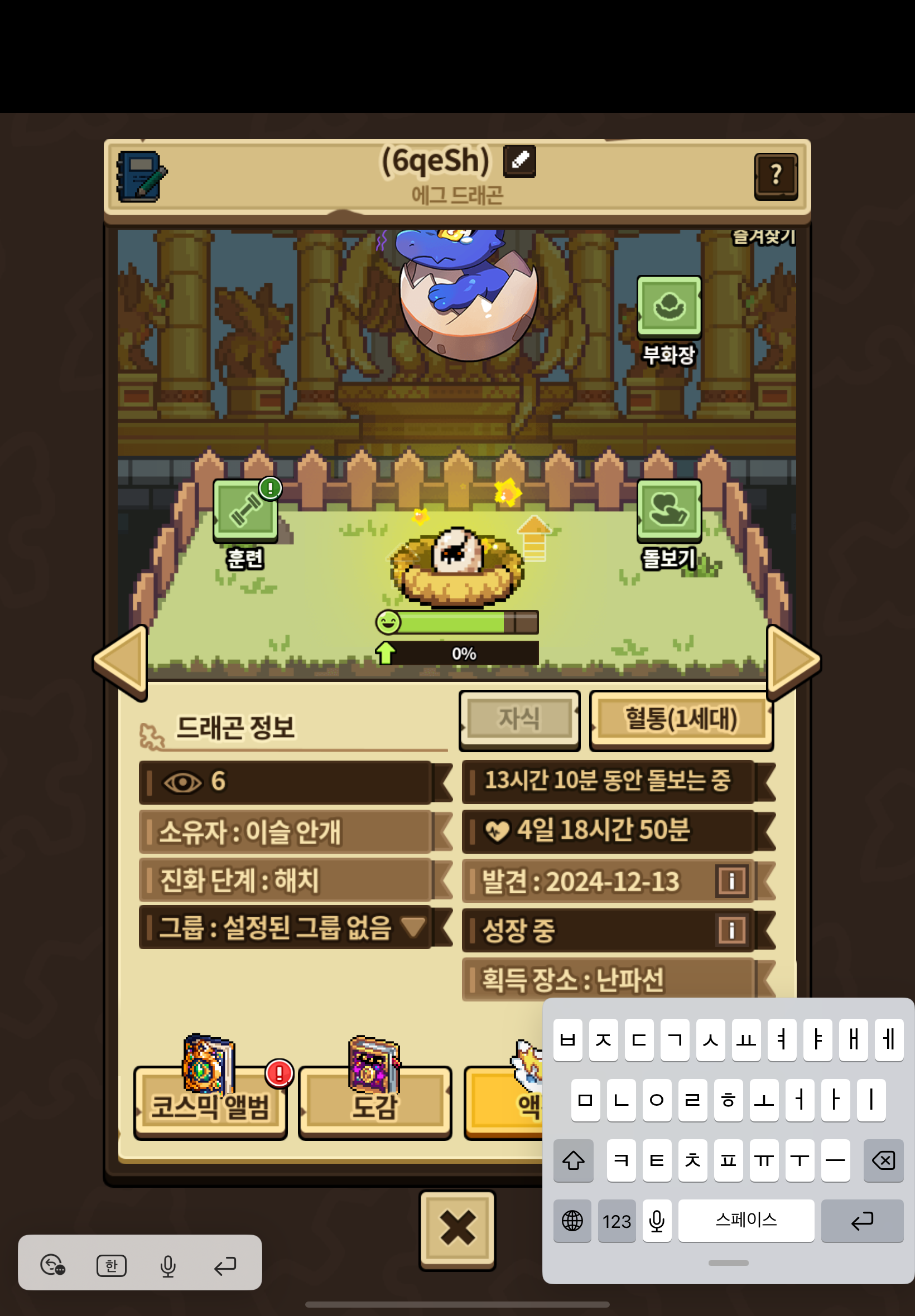915x1316 pixels.
Task: Tap the backspace key on the keyboard
Action: [882, 1160]
